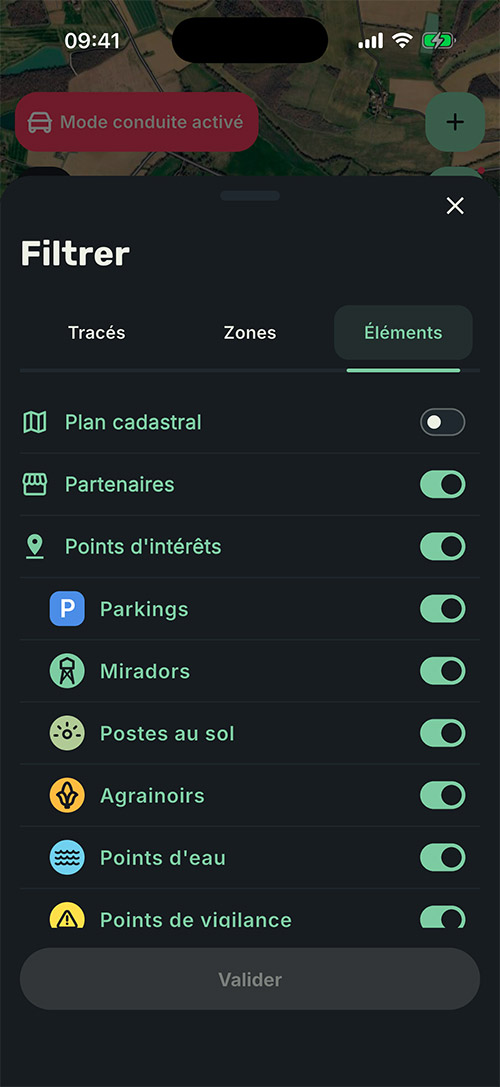Image resolution: width=500 pixels, height=1087 pixels.
Task: Select the Éléments tab
Action: click(404, 333)
